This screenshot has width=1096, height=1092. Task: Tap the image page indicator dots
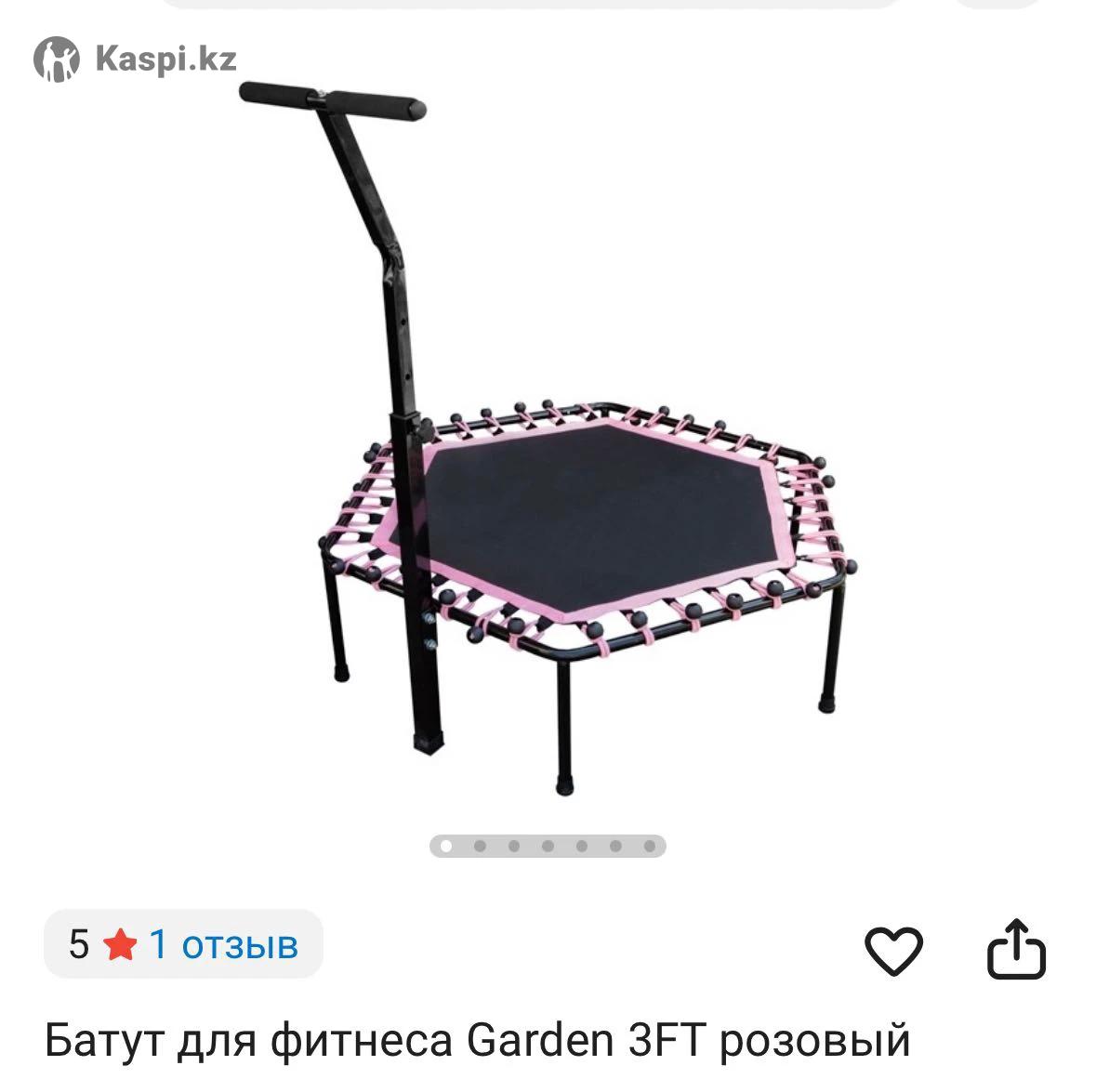[548, 846]
